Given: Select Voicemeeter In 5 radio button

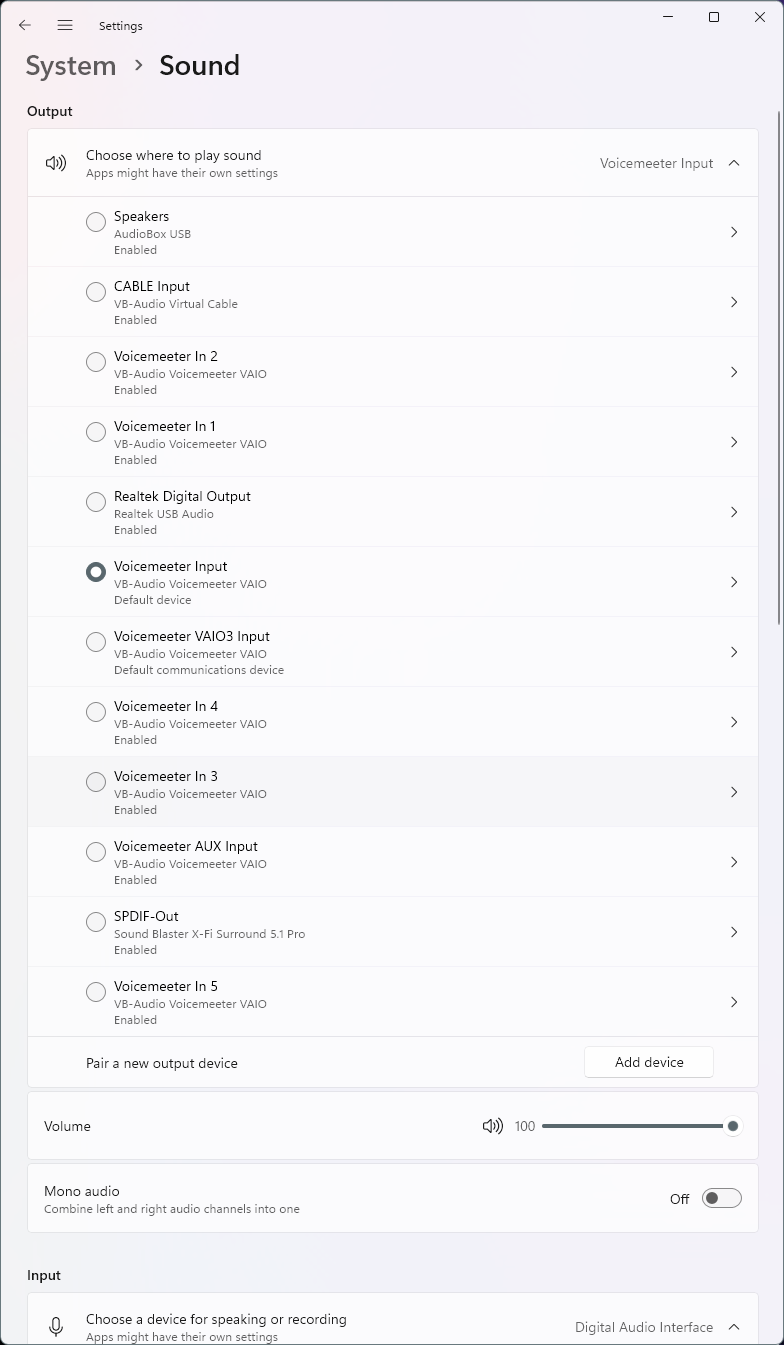Looking at the screenshot, I should [96, 992].
